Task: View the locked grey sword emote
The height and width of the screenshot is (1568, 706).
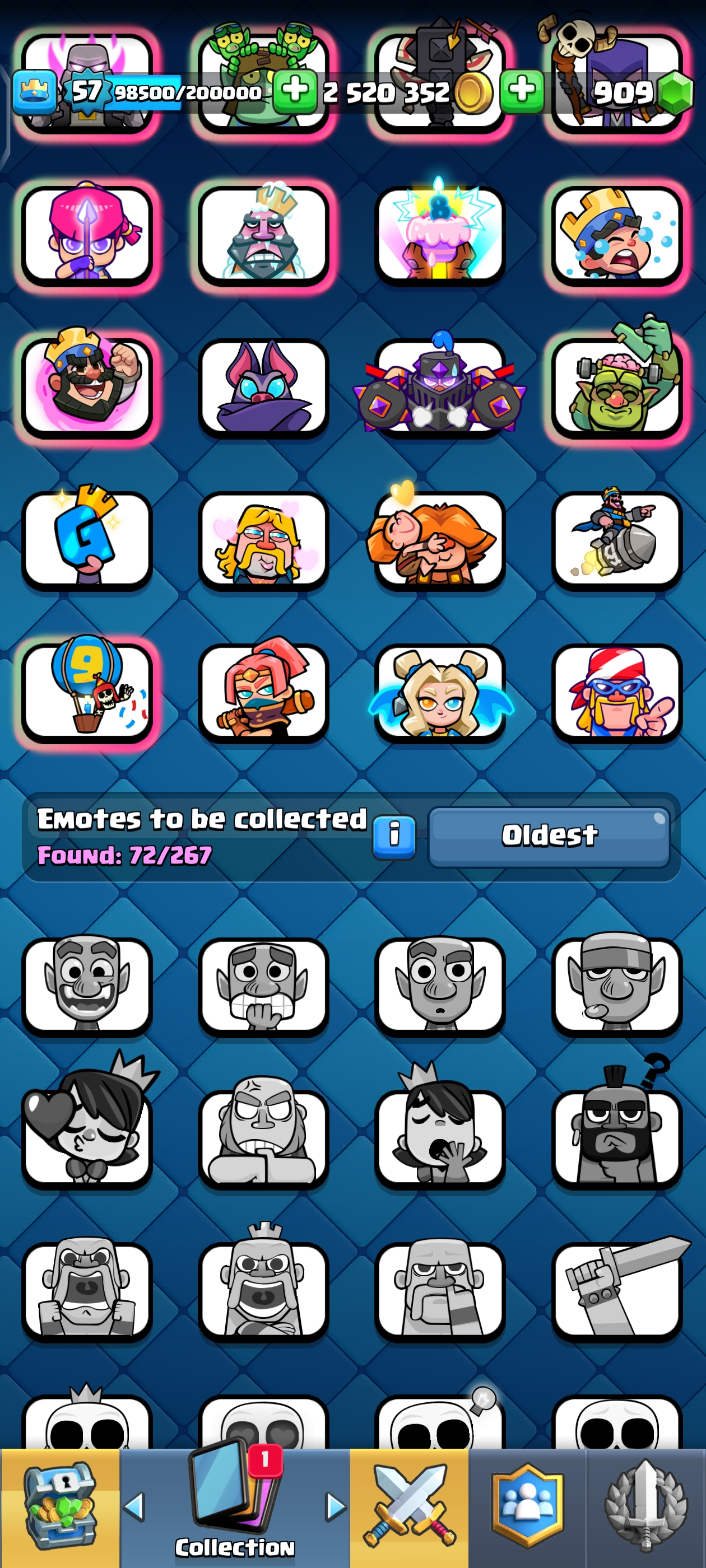Action: (x=616, y=1290)
